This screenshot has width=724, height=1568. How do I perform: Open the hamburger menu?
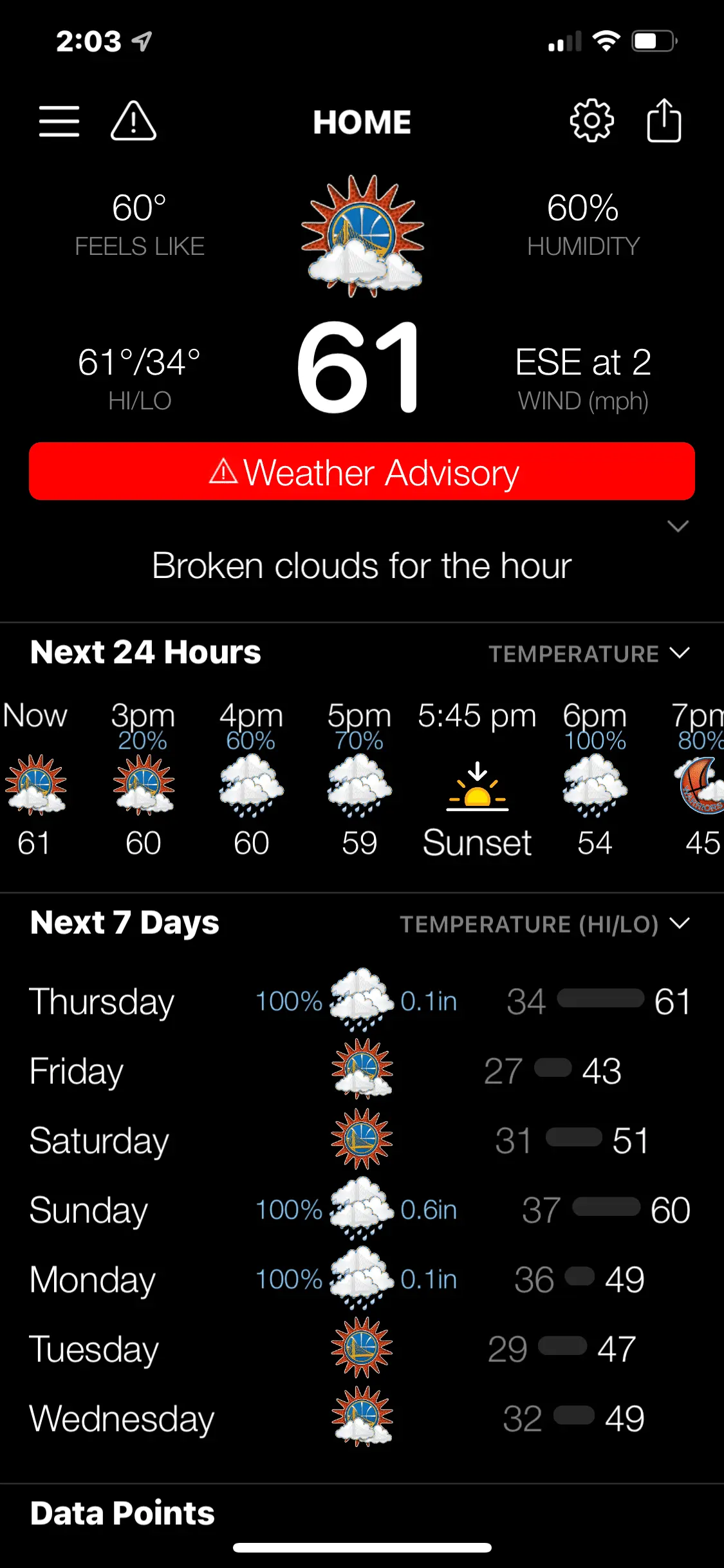coord(59,122)
